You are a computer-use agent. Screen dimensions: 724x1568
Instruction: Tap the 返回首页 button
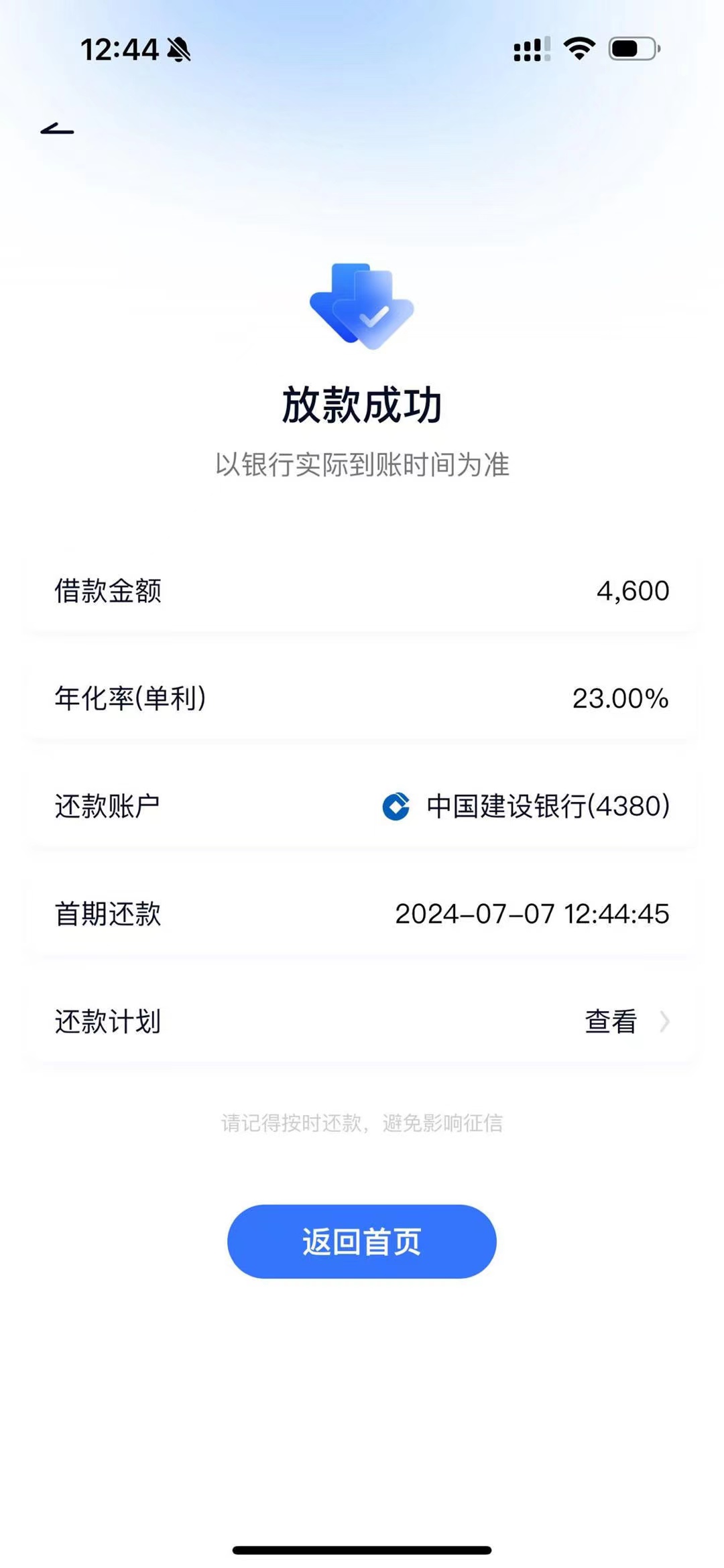tap(362, 1241)
